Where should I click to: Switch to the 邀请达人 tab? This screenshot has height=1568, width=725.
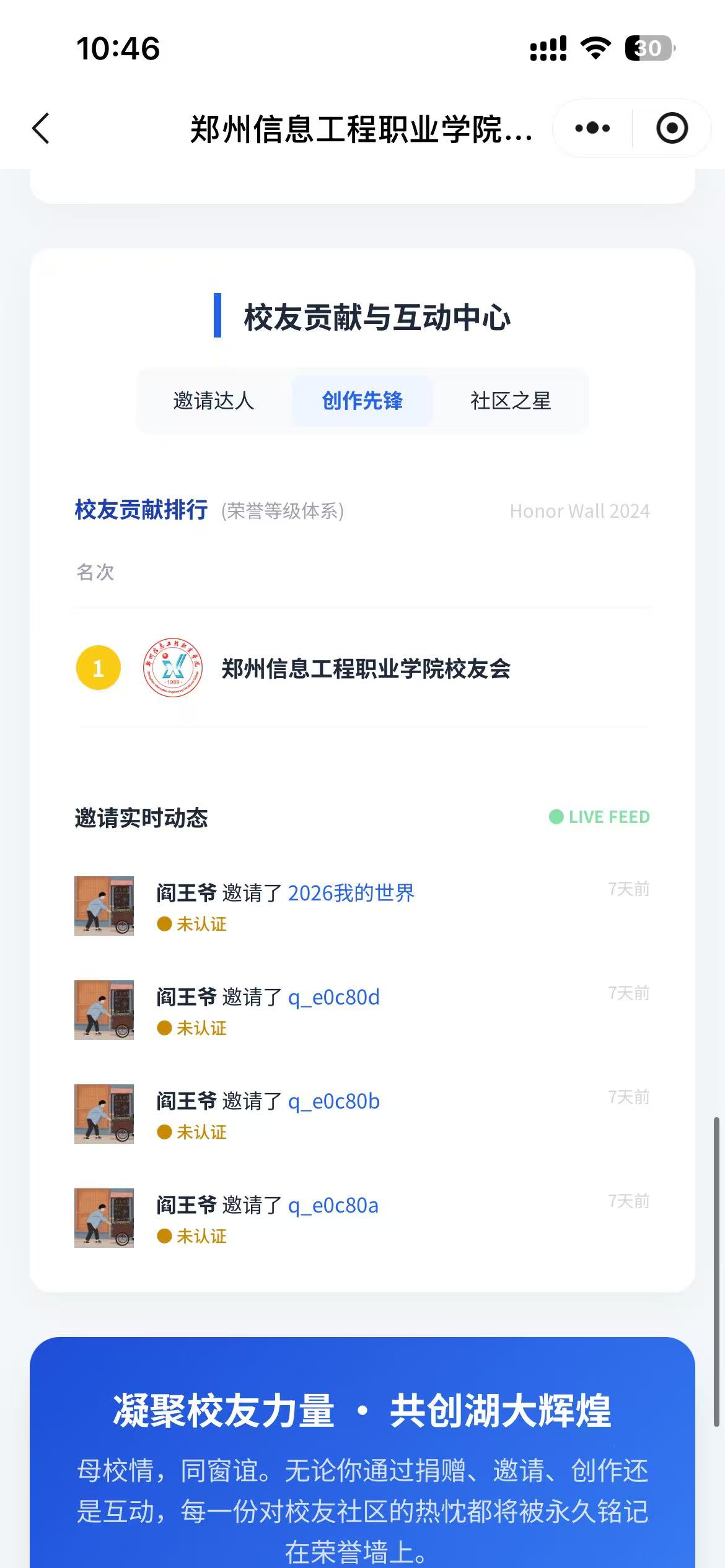tap(214, 401)
